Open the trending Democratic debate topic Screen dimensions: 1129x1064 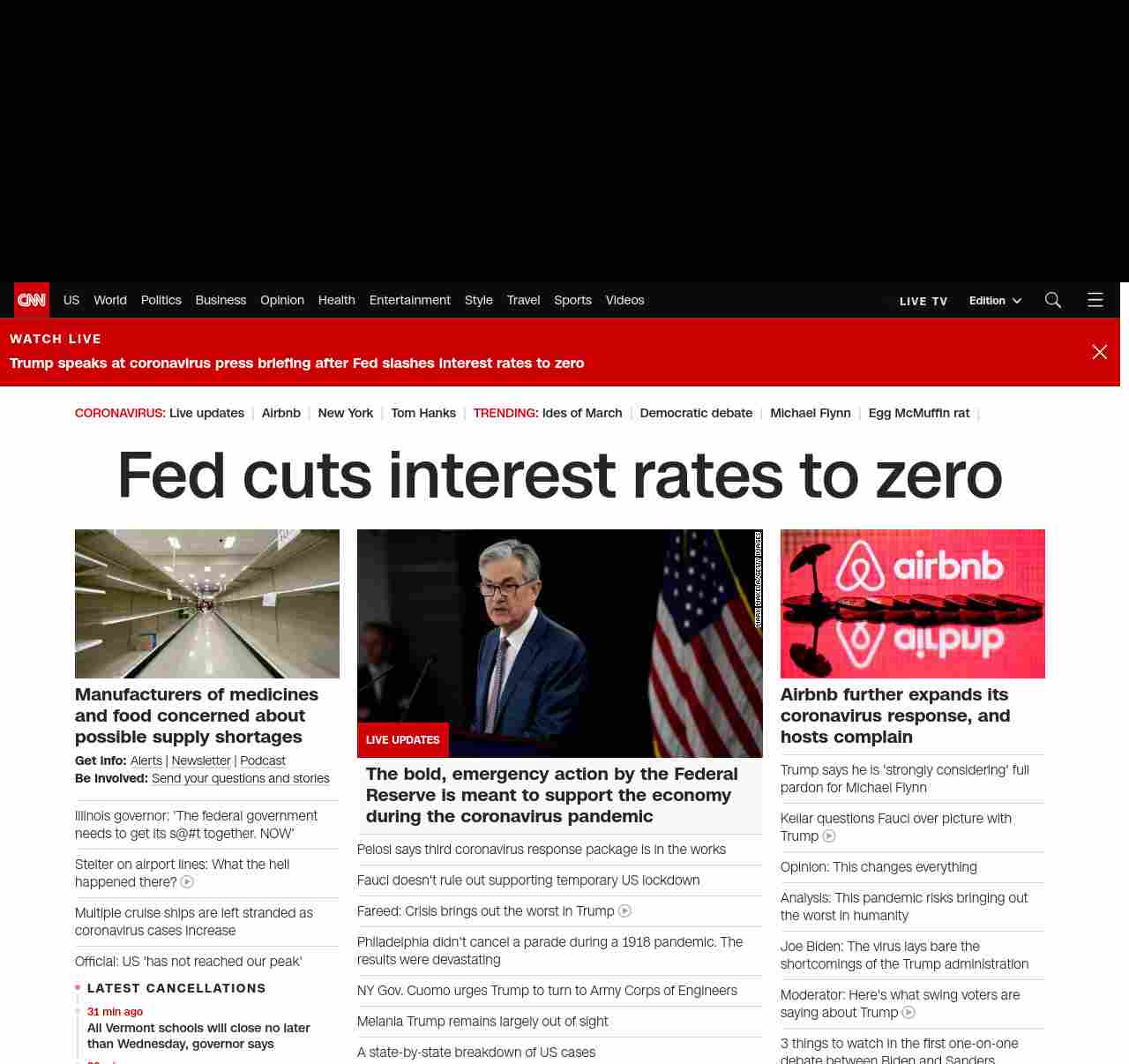pyautogui.click(x=696, y=413)
